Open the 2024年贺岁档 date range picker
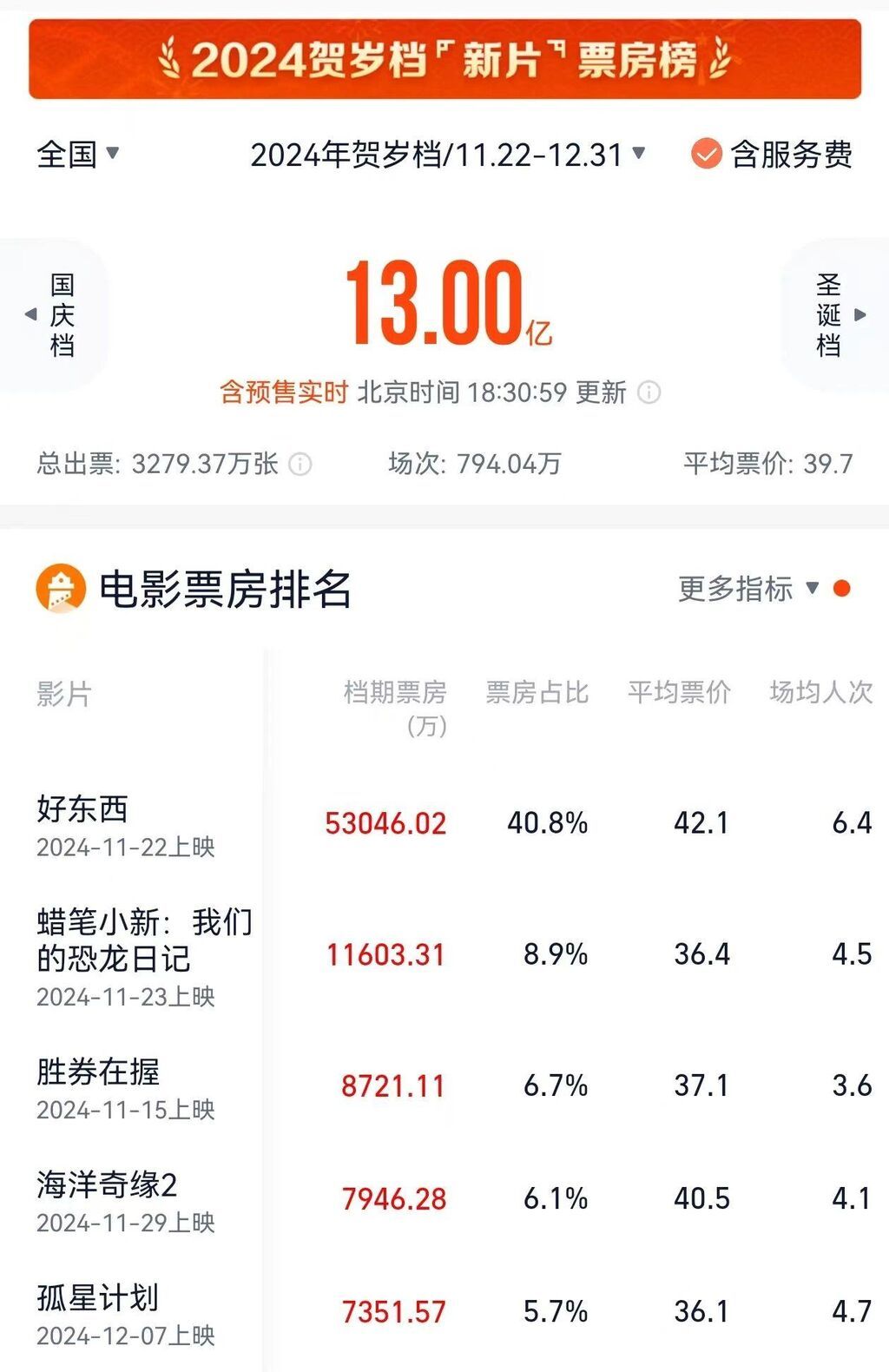Screen dimensions: 889x1372 tap(447, 155)
